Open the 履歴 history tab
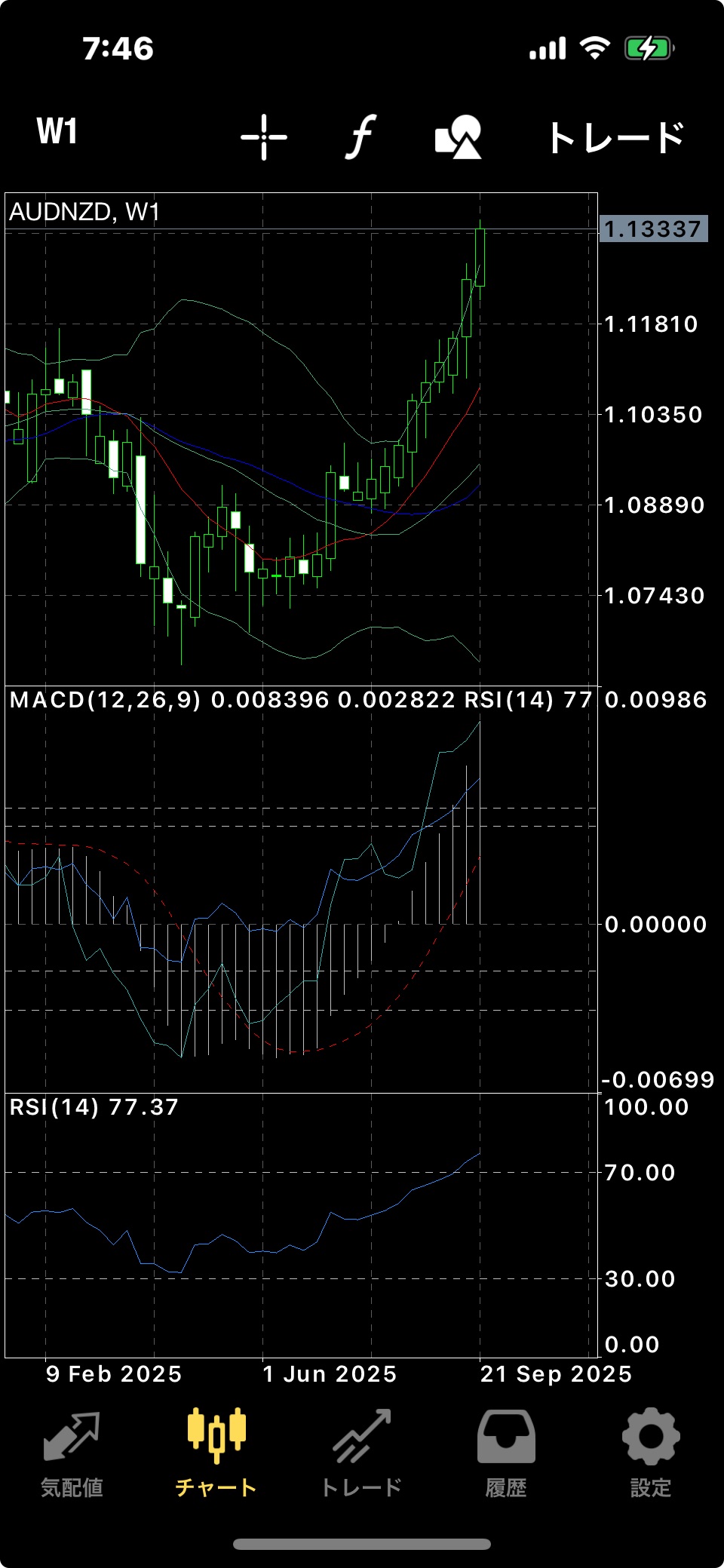724x1568 pixels. click(506, 1454)
